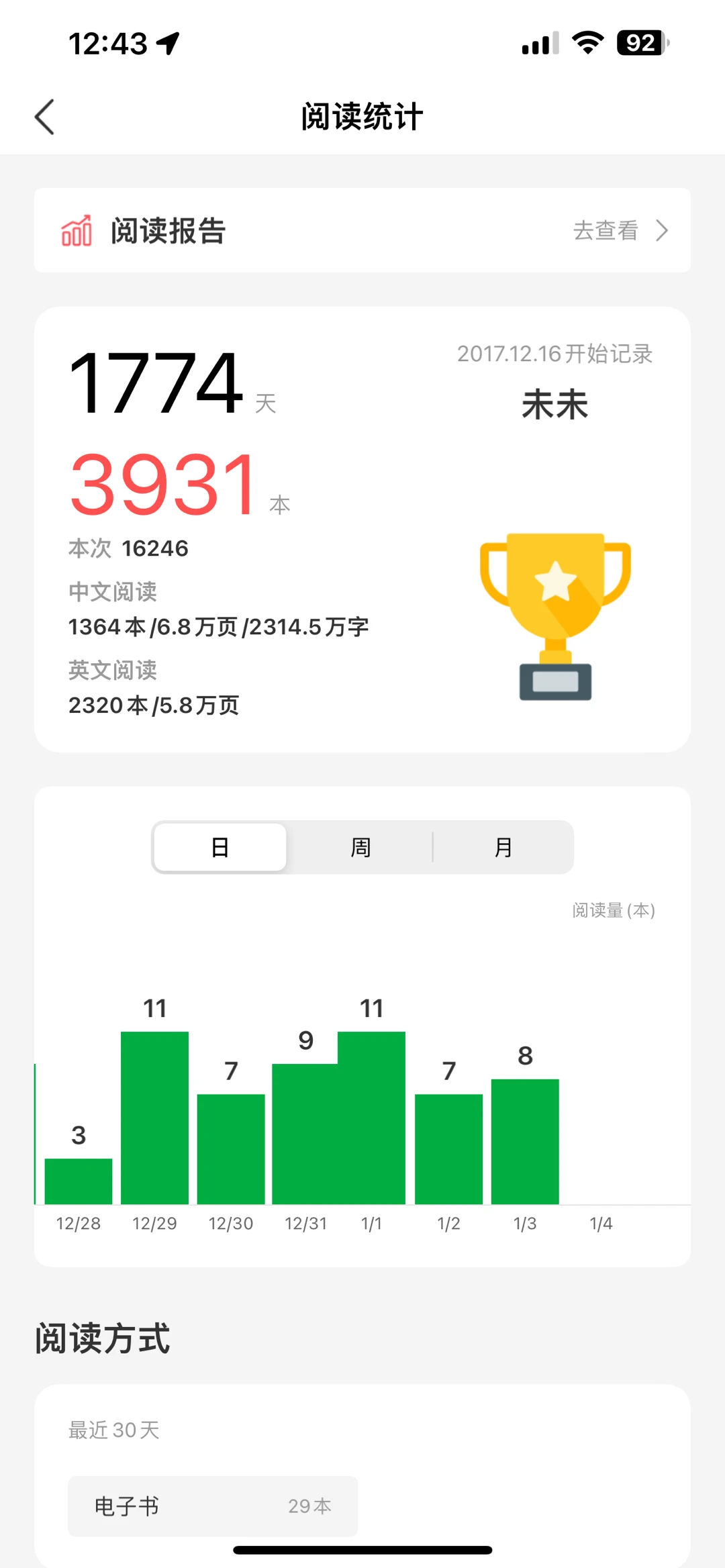Select the 1/3 bar in chart

525,1141
